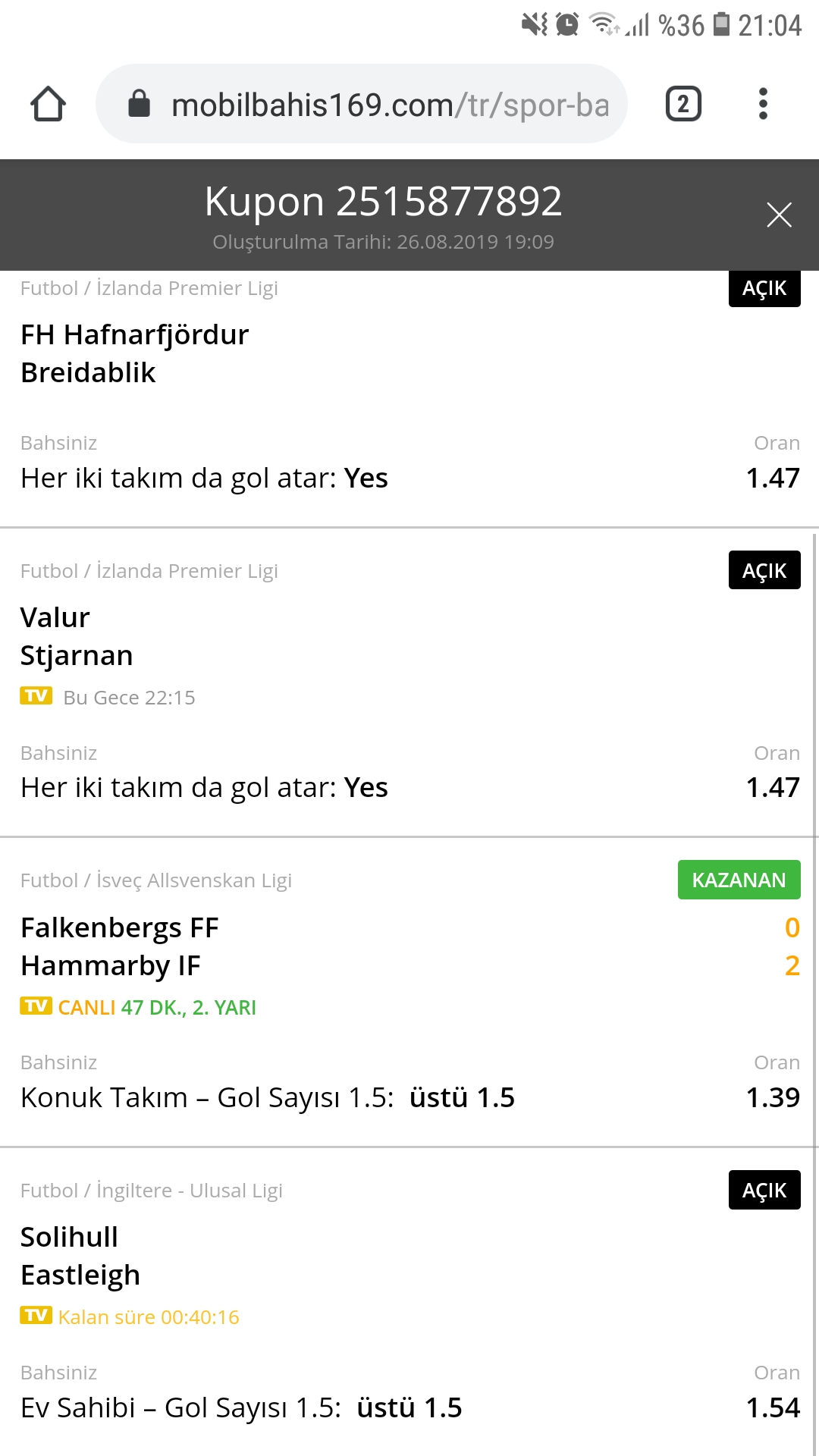This screenshot has height=1456, width=819.
Task: Open the FH Hafnarfjördur vs Breidablik match
Action: [x=135, y=353]
